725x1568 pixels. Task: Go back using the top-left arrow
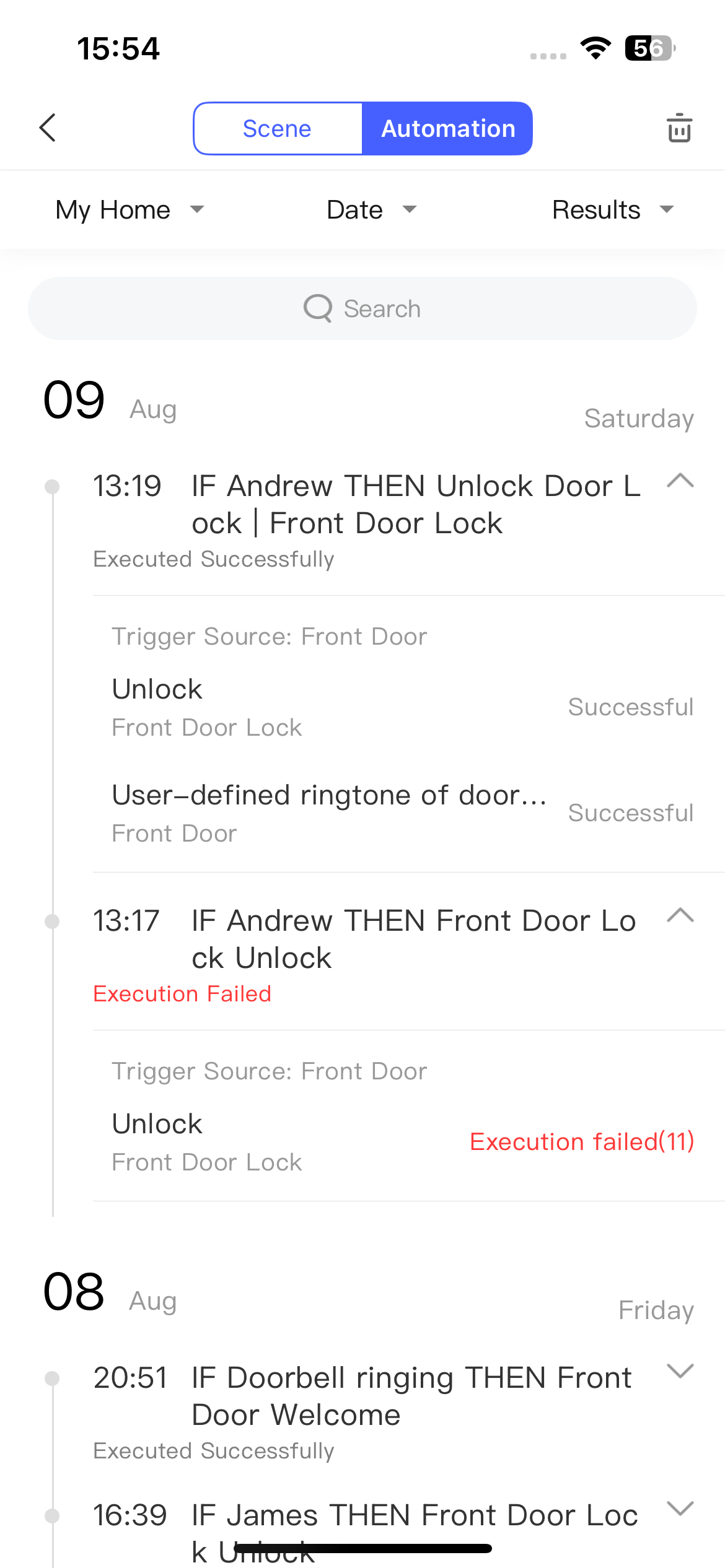pyautogui.click(x=48, y=128)
